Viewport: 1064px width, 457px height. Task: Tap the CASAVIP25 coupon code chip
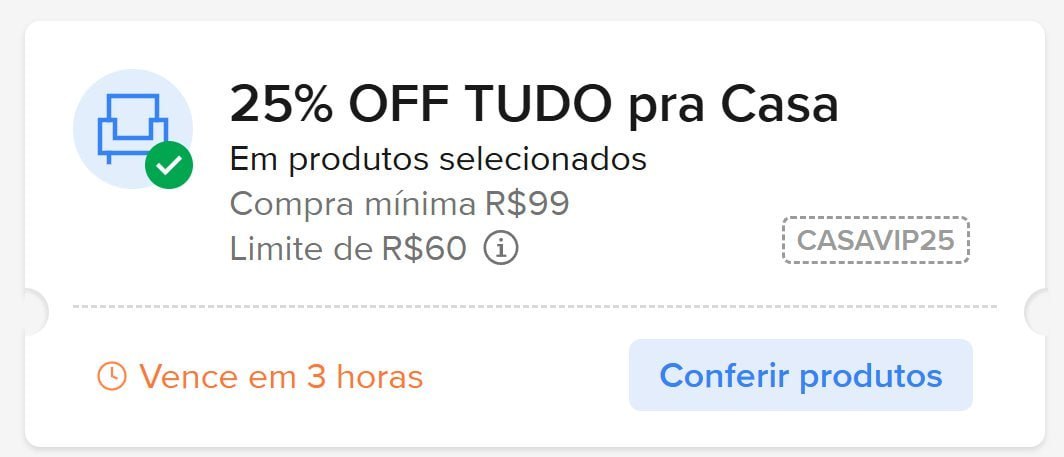[875, 240]
